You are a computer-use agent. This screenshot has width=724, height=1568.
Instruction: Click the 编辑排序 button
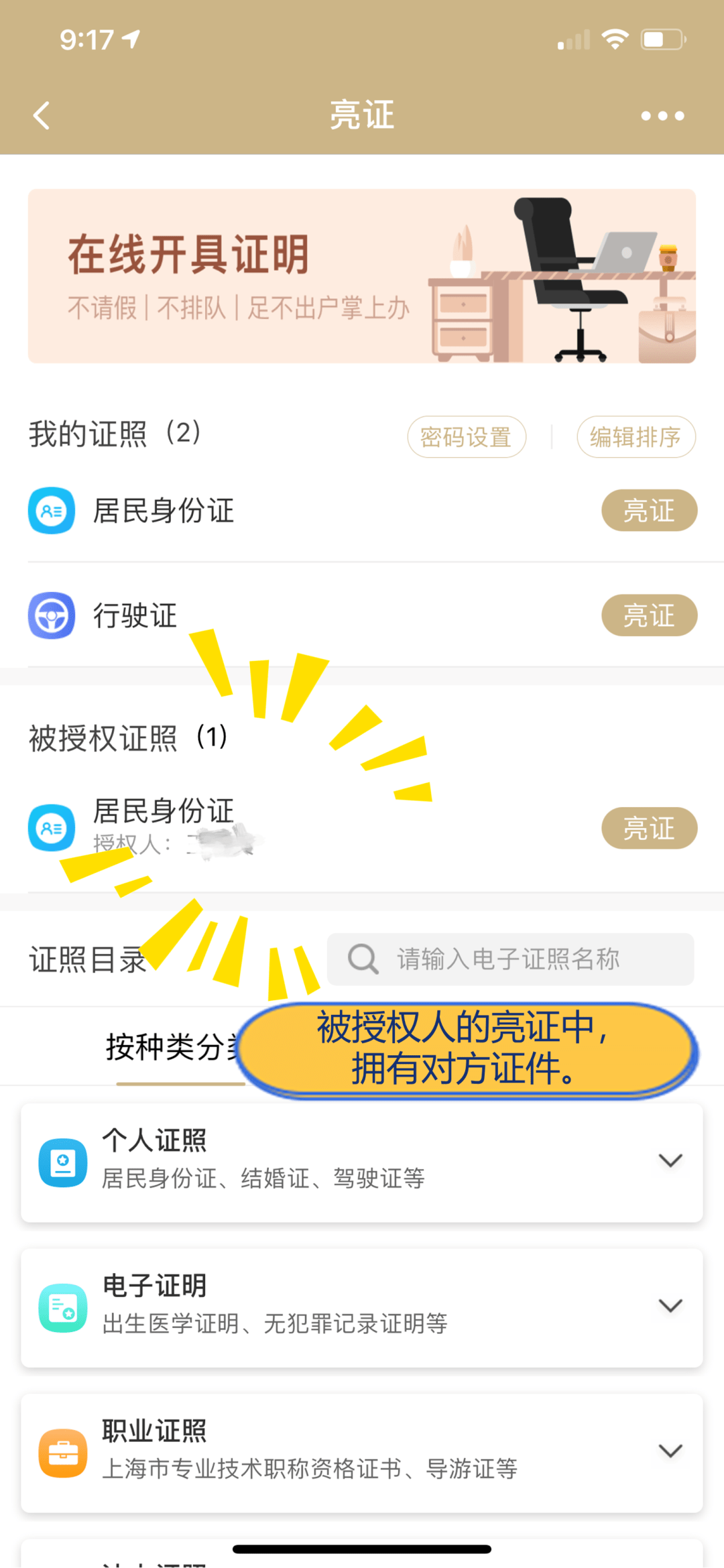click(x=636, y=436)
